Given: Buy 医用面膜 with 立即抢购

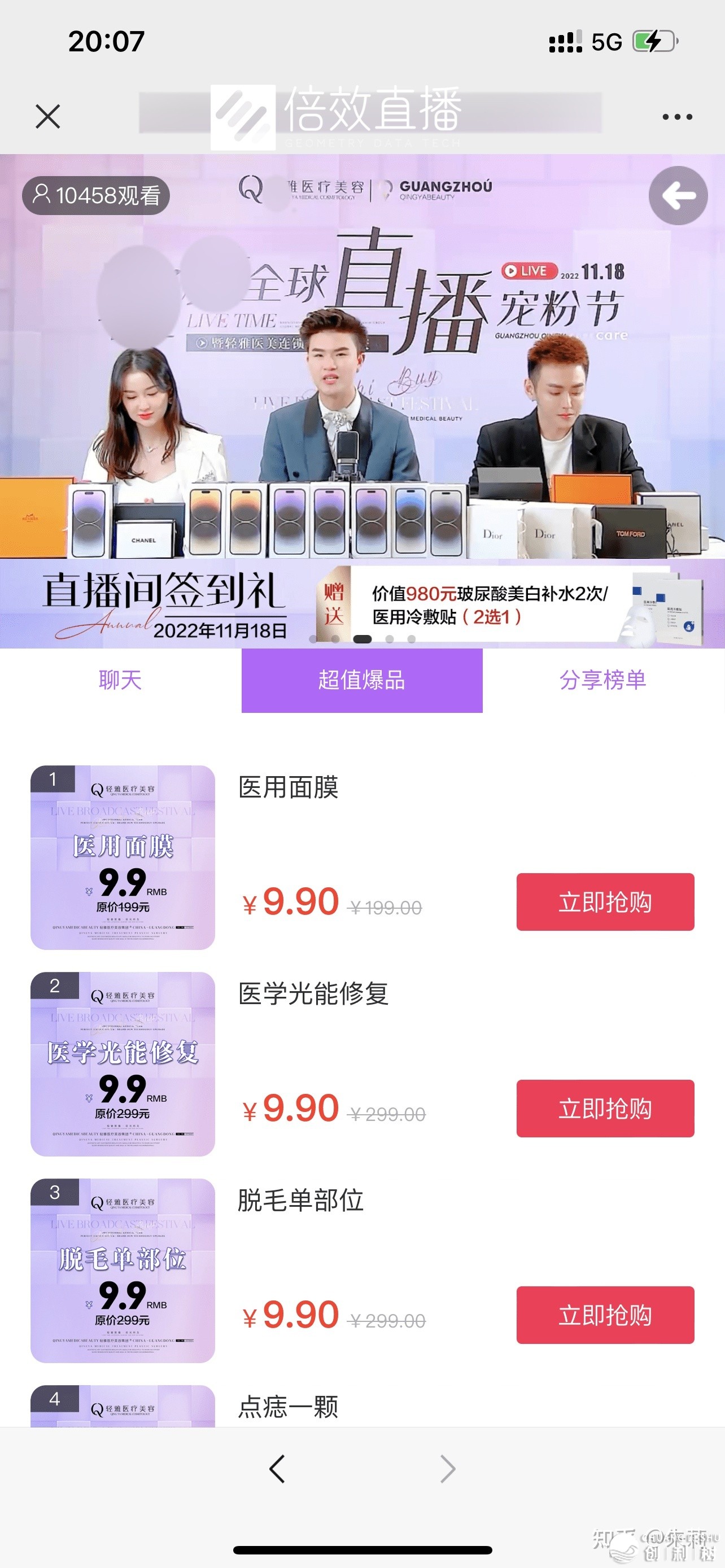Looking at the screenshot, I should pos(605,901).
